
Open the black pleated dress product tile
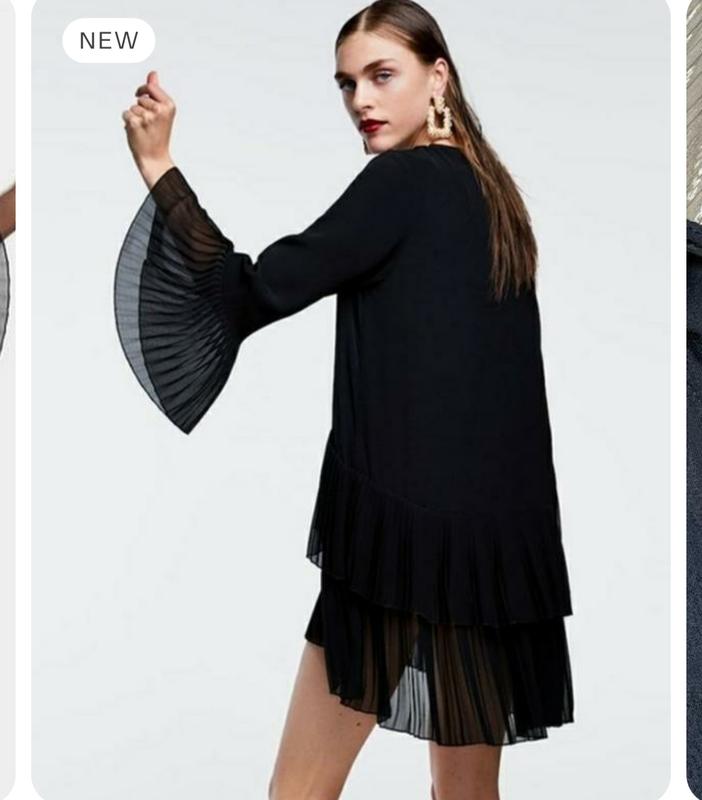pyautogui.click(x=350, y=400)
